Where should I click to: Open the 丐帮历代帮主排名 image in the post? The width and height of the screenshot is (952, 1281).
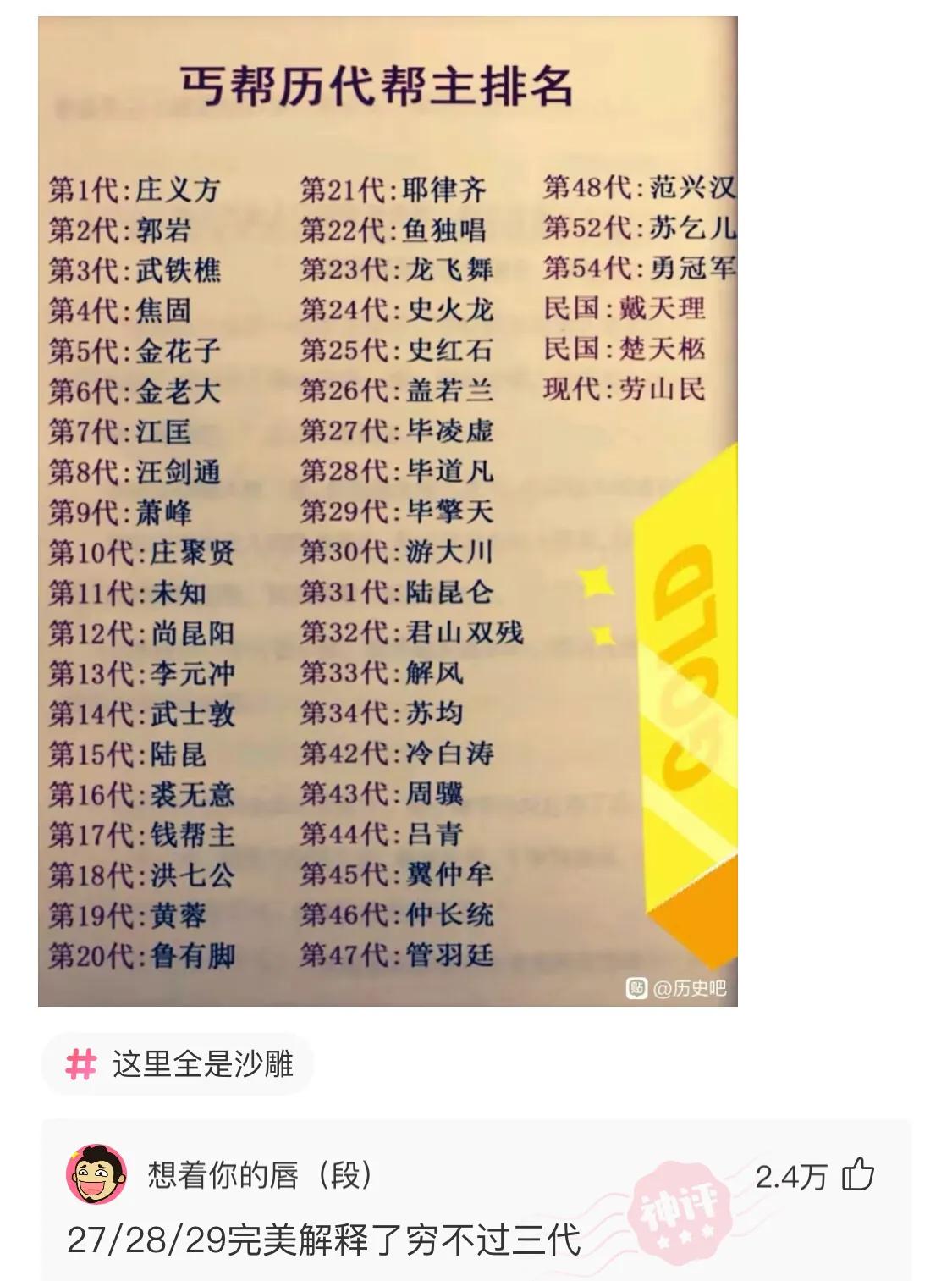tap(388, 511)
